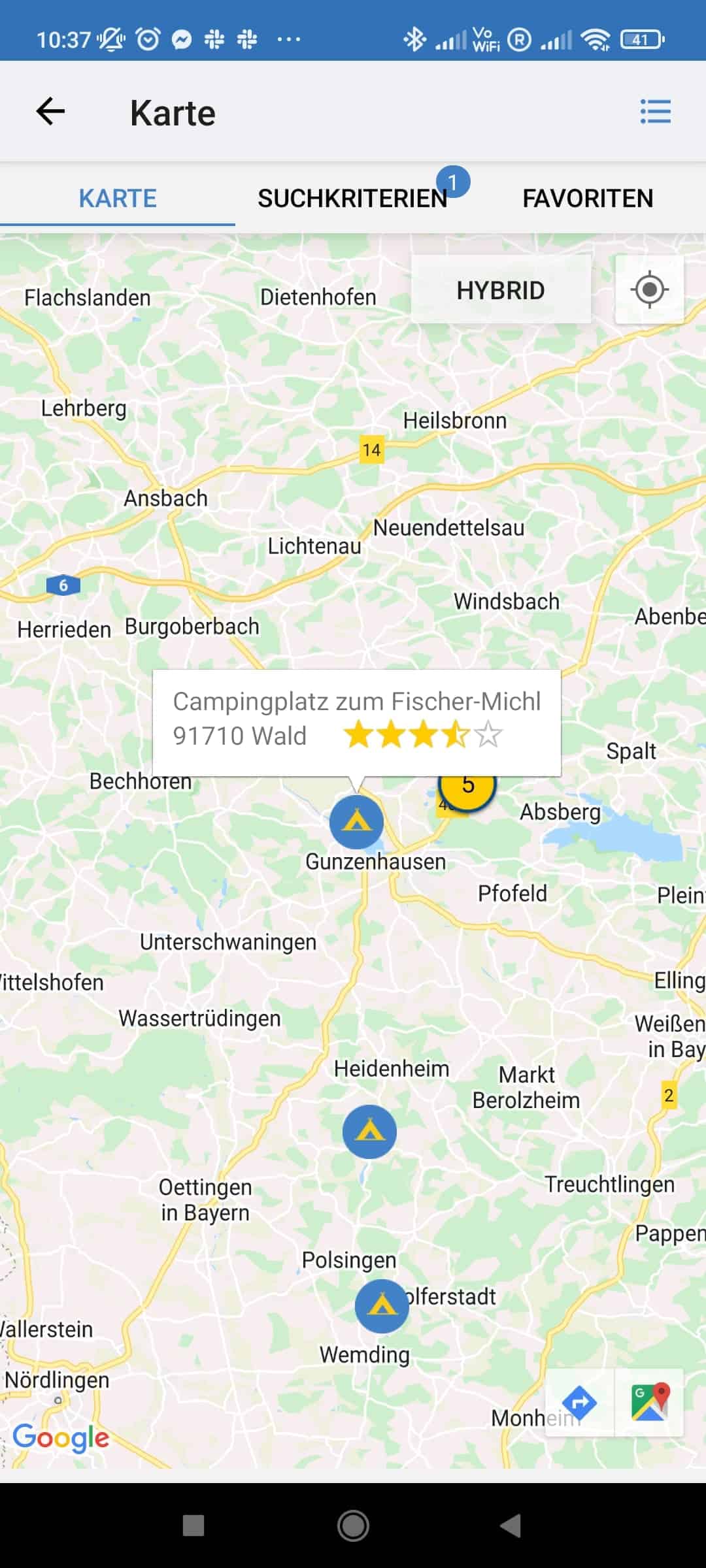
Task: Get directions with the blue arrow icon
Action: point(580,1402)
